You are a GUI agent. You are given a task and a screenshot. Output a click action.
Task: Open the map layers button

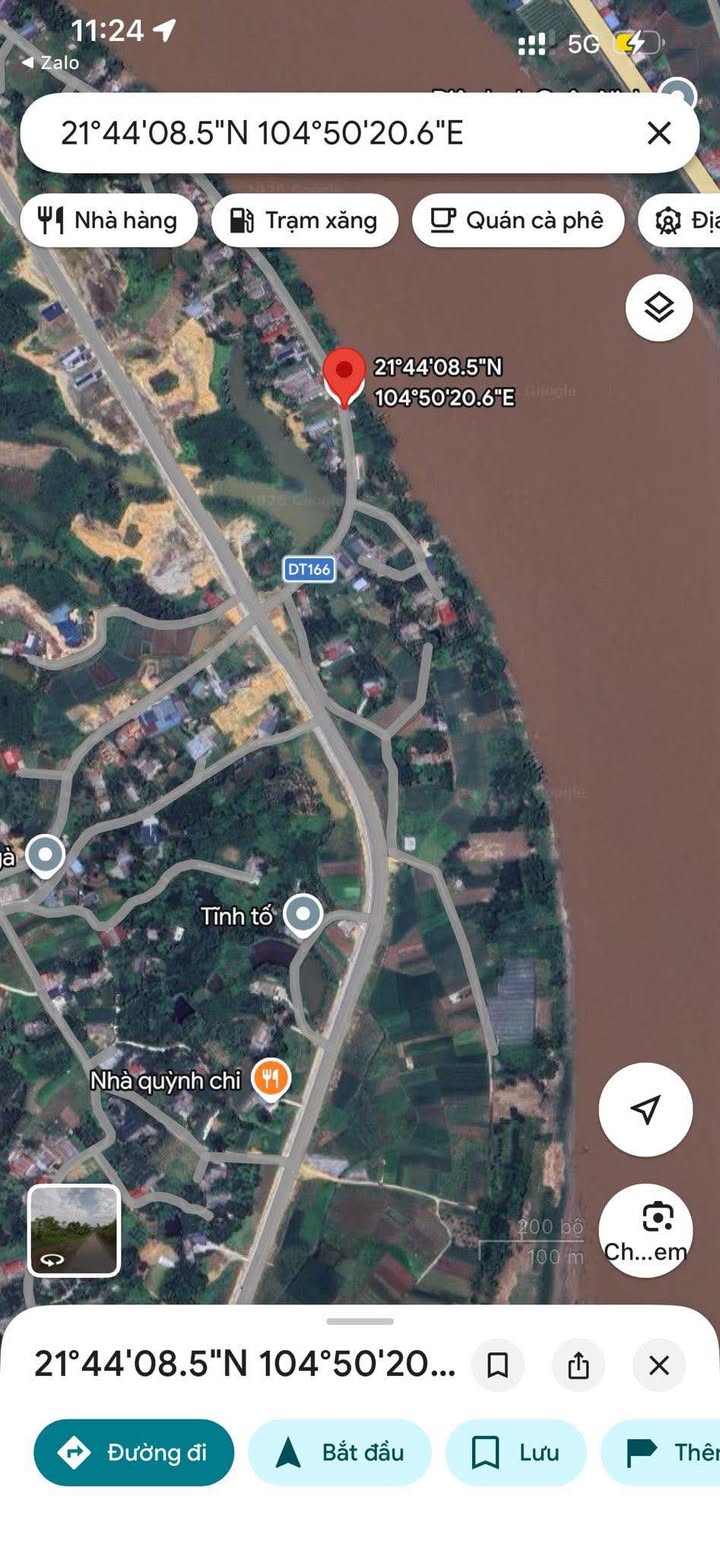tap(659, 308)
